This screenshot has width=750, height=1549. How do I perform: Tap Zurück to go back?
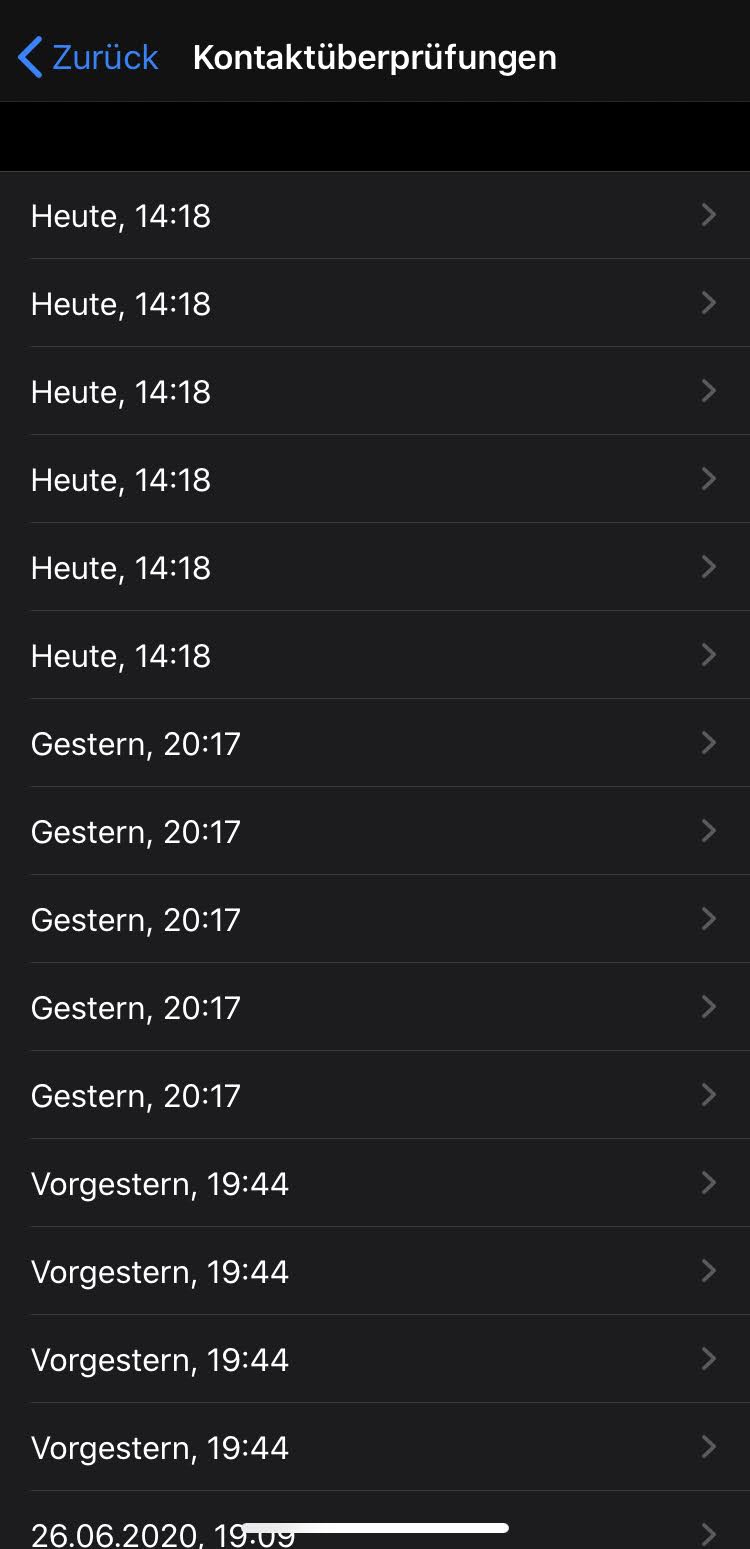100,57
